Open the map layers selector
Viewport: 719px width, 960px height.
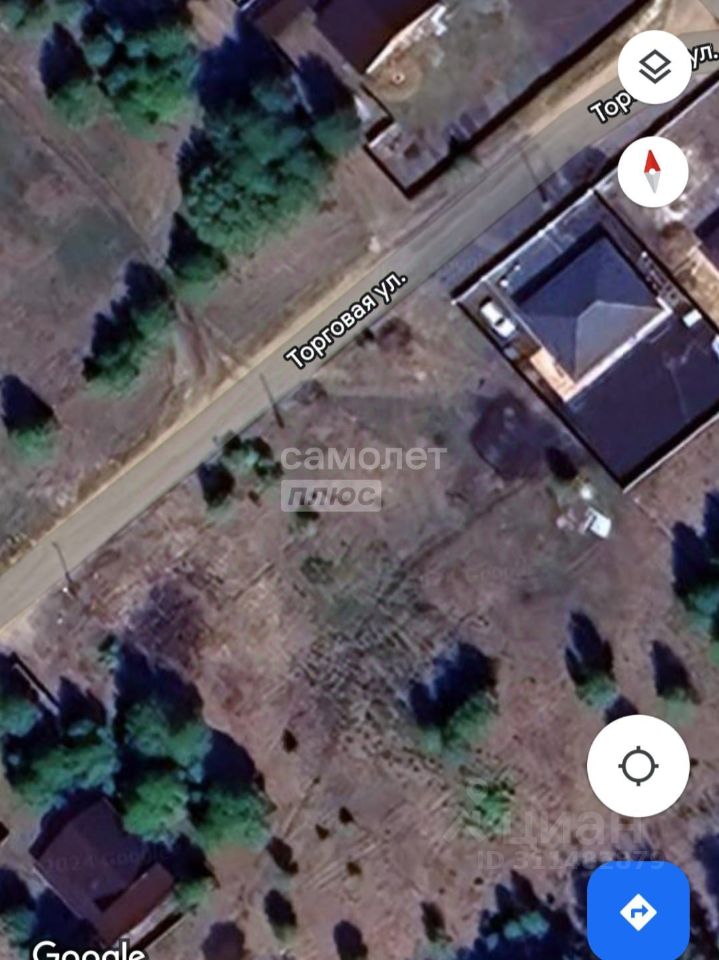[x=654, y=68]
